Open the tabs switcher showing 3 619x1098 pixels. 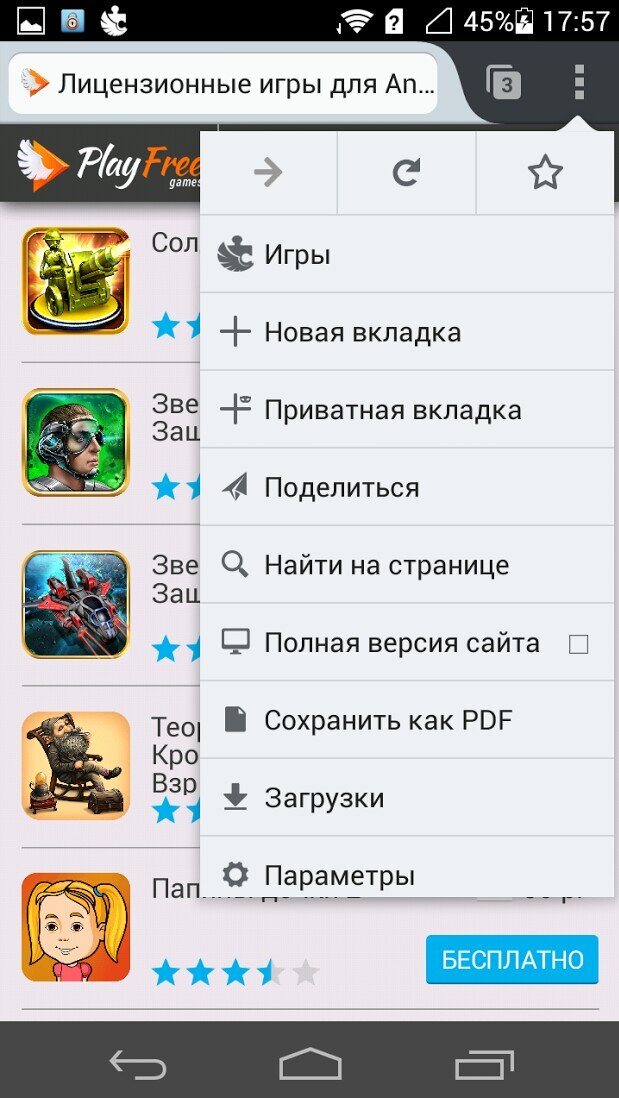[x=503, y=83]
